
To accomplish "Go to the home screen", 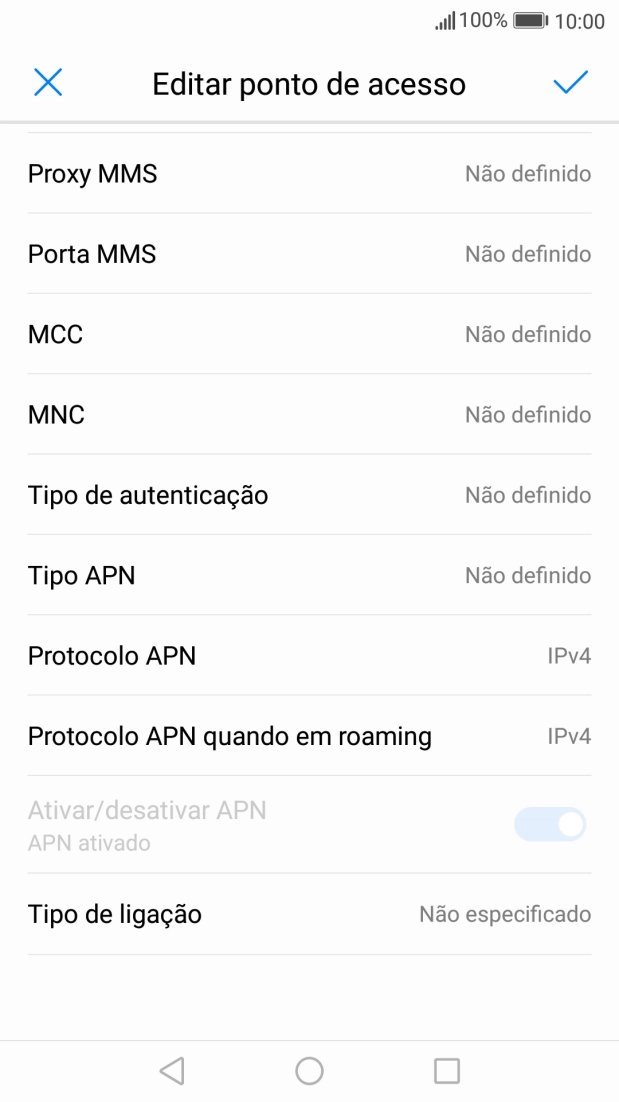I will [x=309, y=1071].
